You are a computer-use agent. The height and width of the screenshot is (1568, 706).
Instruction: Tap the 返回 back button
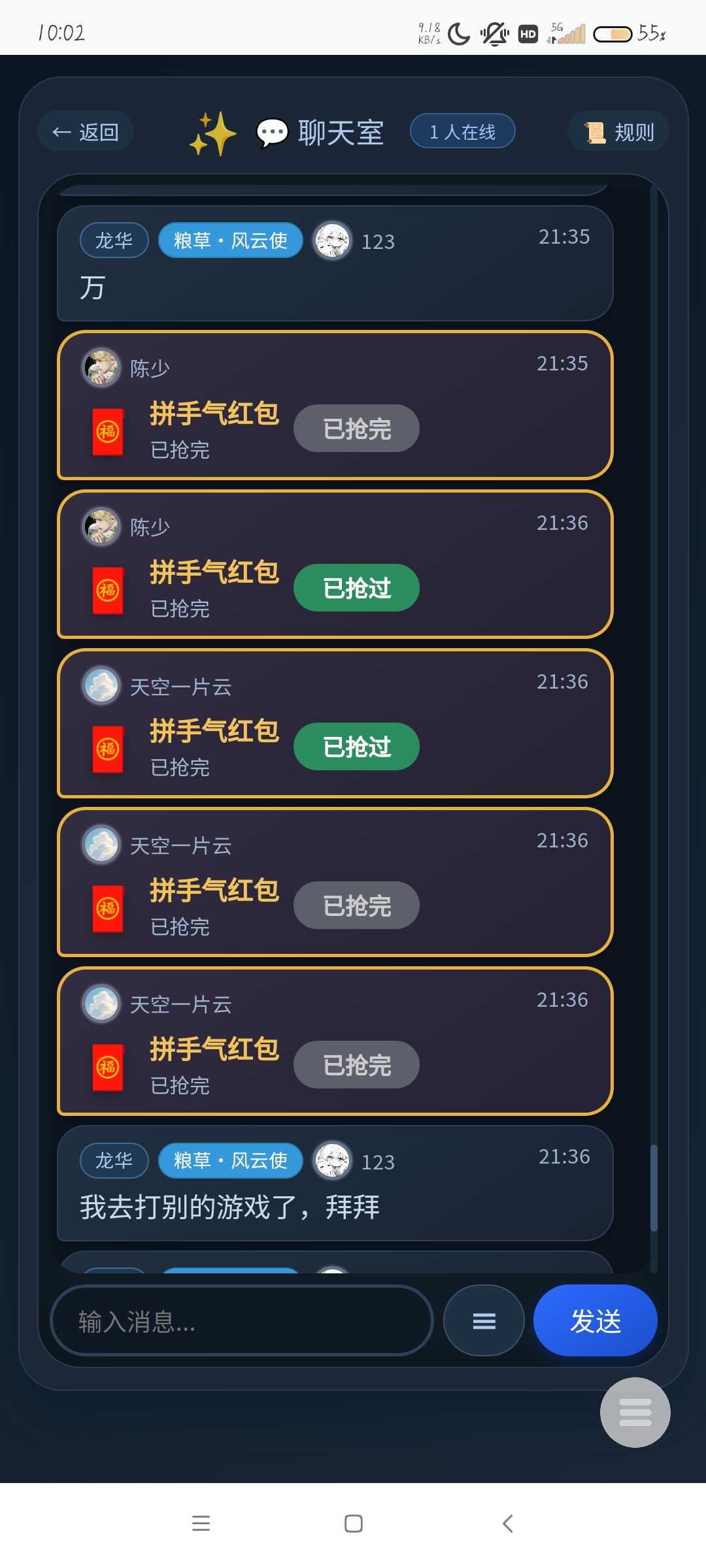click(x=86, y=132)
